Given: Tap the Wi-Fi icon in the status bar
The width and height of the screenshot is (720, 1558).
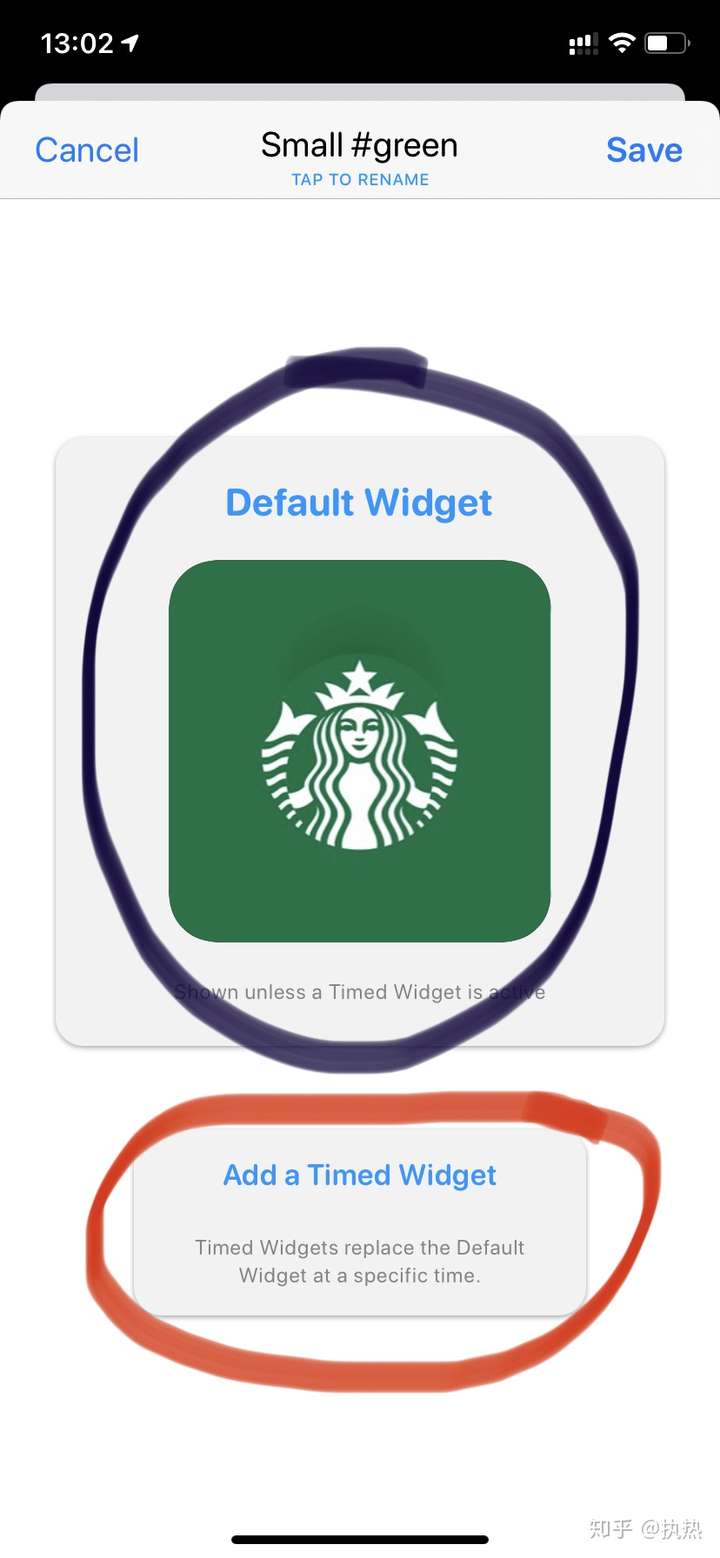Looking at the screenshot, I should point(621,42).
